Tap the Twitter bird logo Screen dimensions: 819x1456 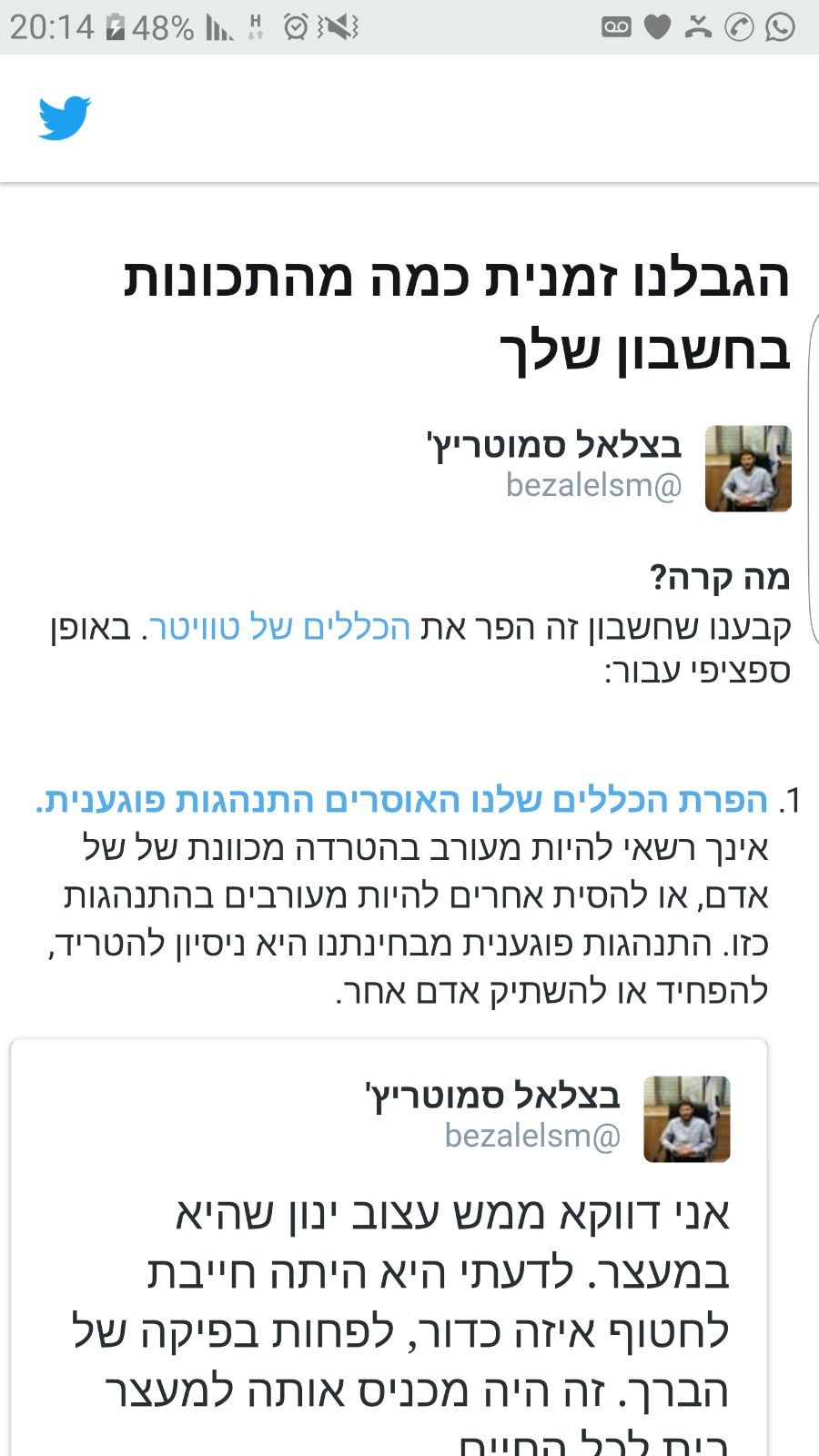[65, 118]
